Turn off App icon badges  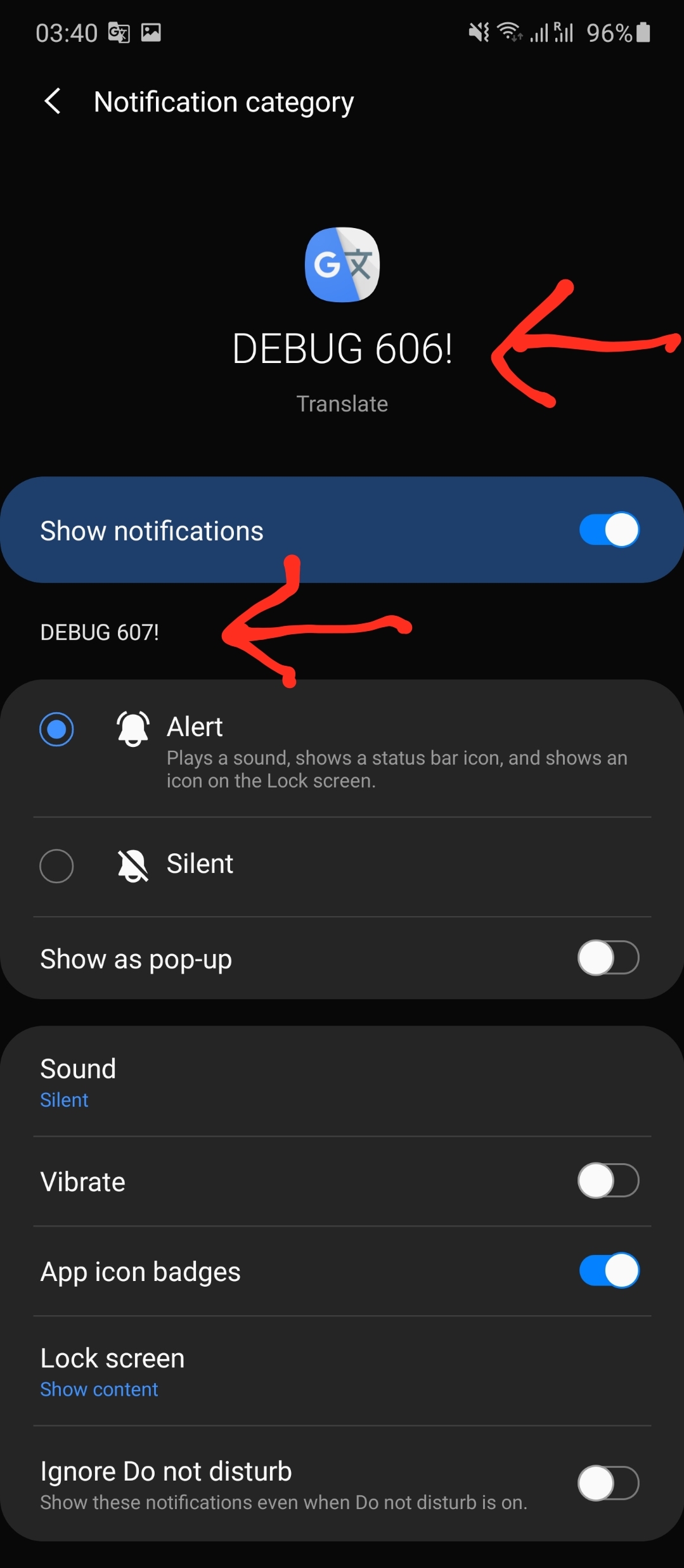(608, 1271)
